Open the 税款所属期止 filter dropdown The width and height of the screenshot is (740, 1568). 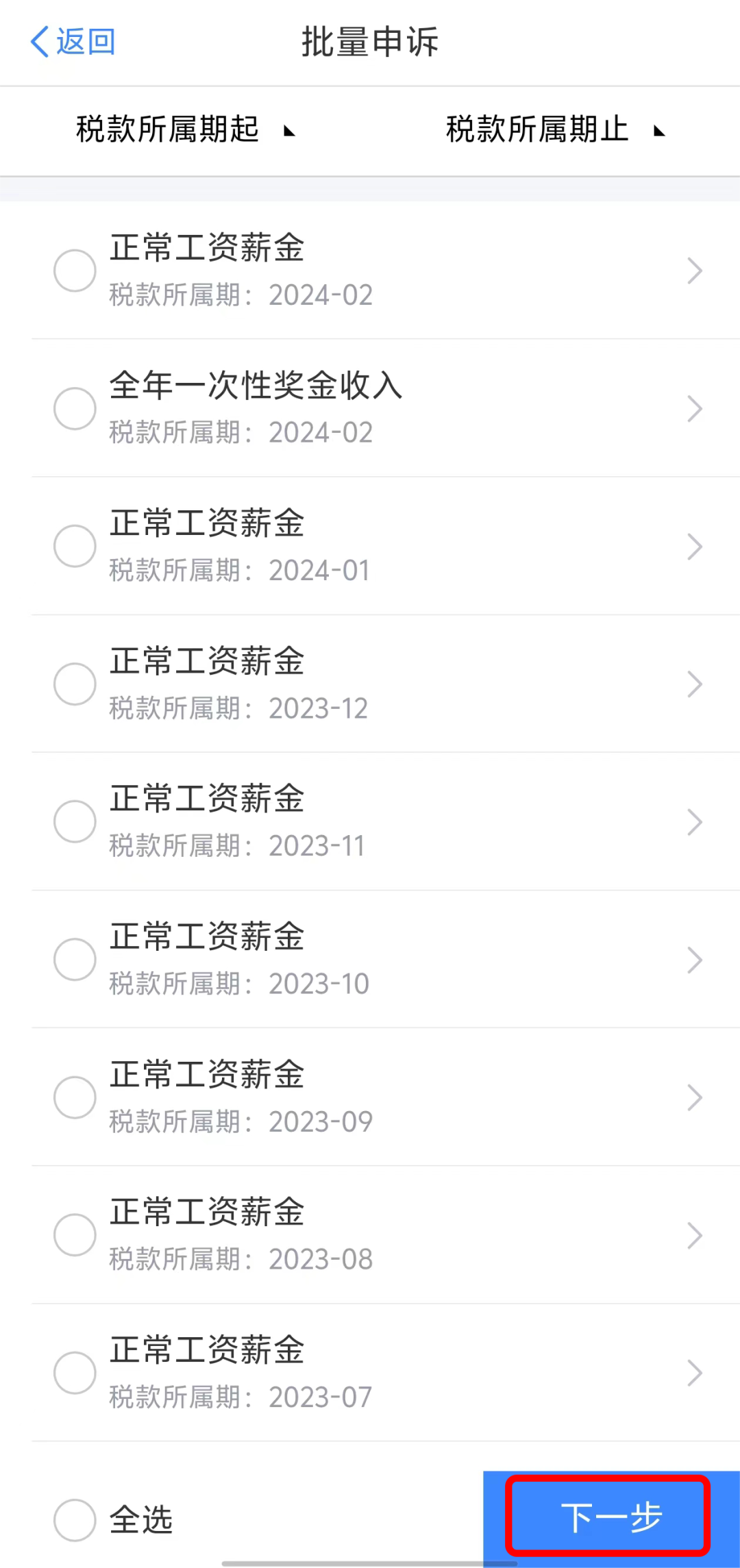tap(555, 130)
